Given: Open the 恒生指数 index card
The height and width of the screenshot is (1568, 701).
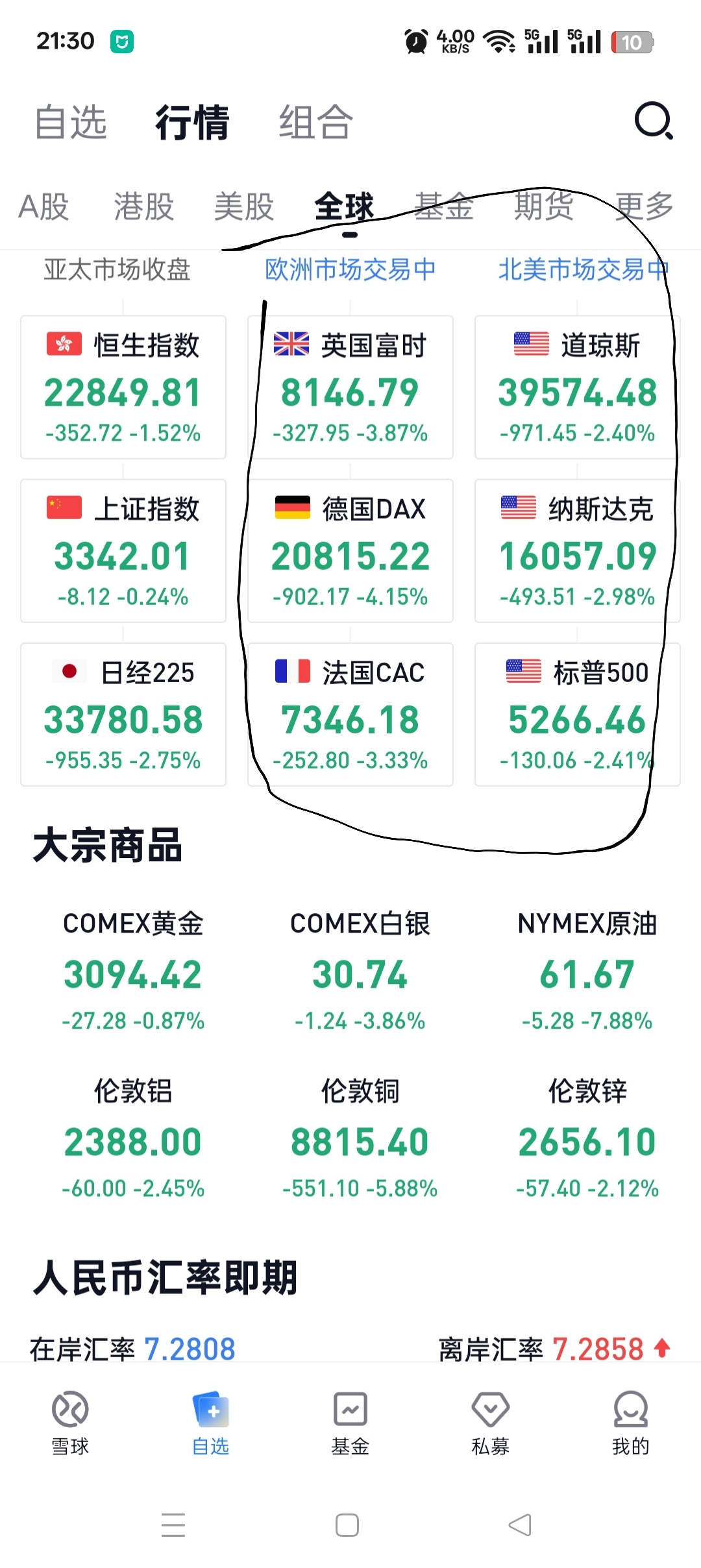Looking at the screenshot, I should [123, 387].
